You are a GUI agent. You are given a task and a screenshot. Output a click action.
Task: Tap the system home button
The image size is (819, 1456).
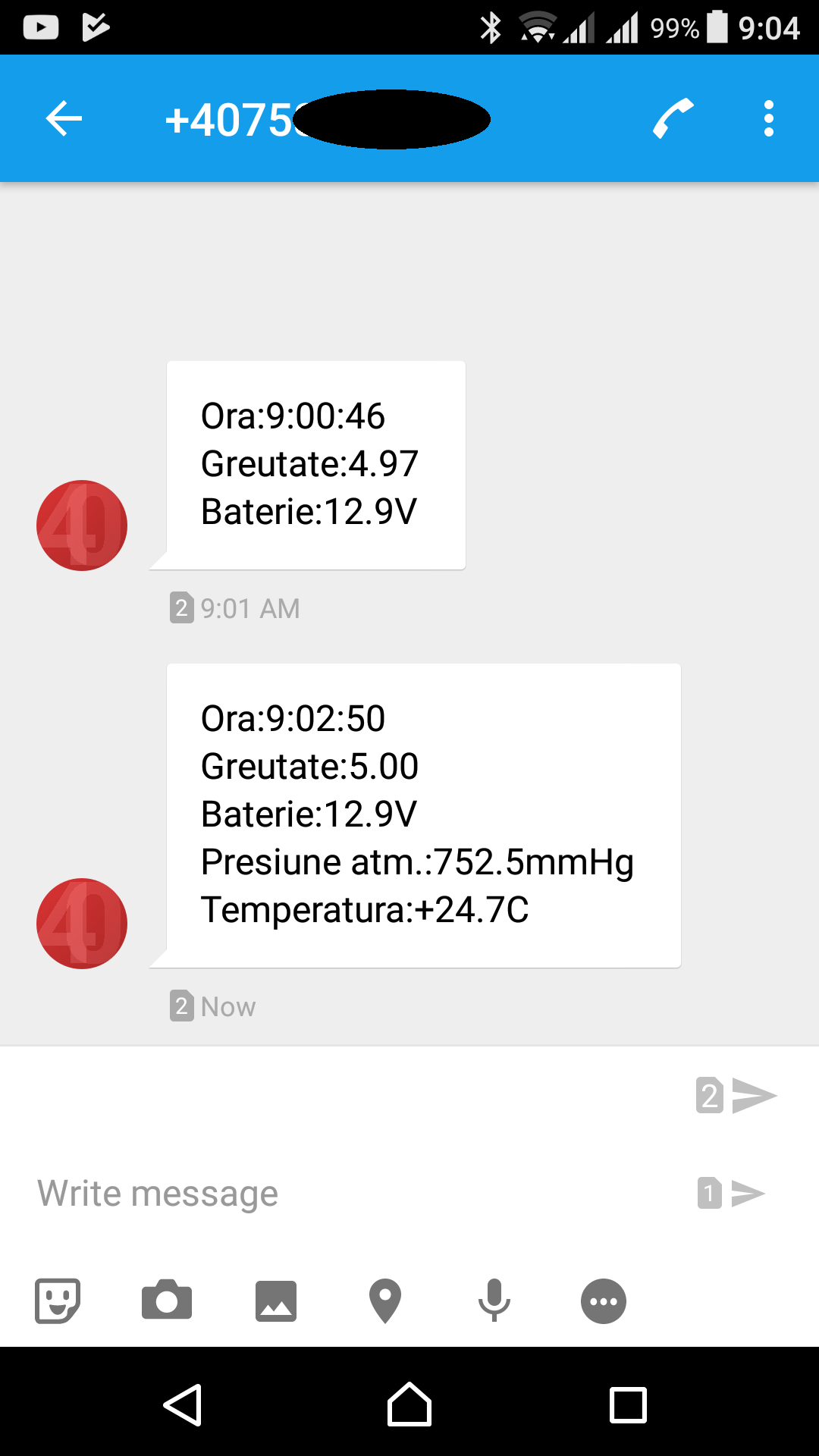(409, 1405)
